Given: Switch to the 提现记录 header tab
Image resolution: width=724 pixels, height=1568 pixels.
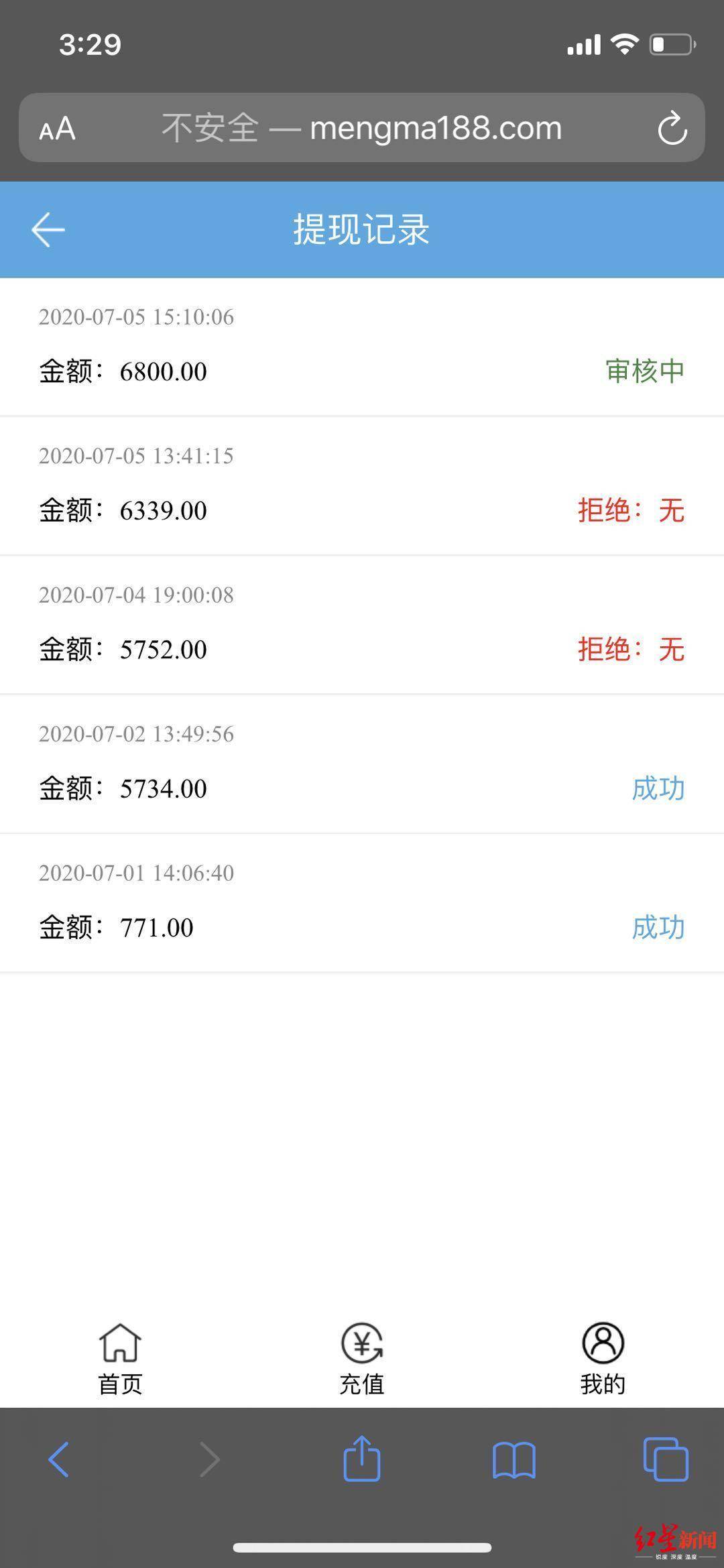Looking at the screenshot, I should point(362,229).
